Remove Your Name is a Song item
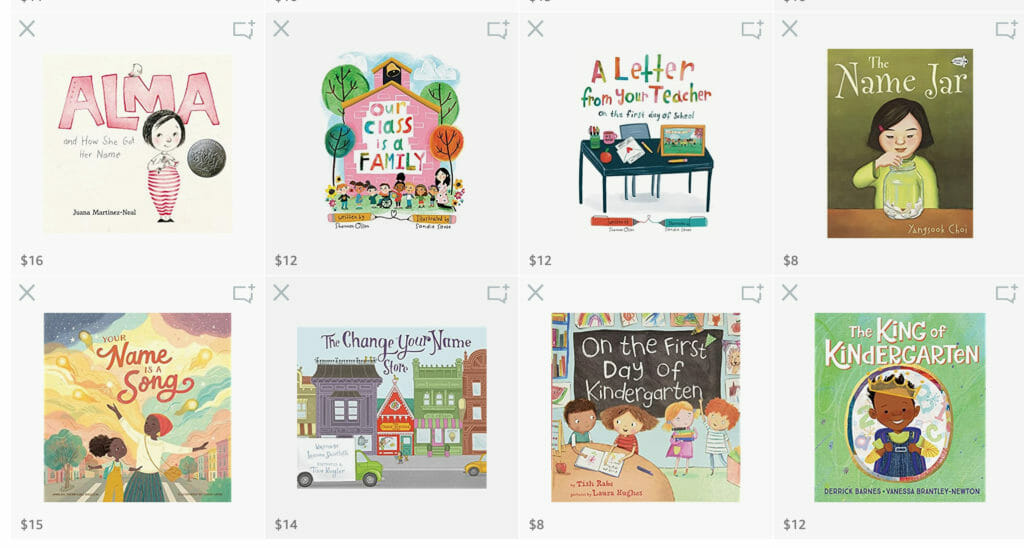The height and width of the screenshot is (548, 1024). (x=27, y=293)
